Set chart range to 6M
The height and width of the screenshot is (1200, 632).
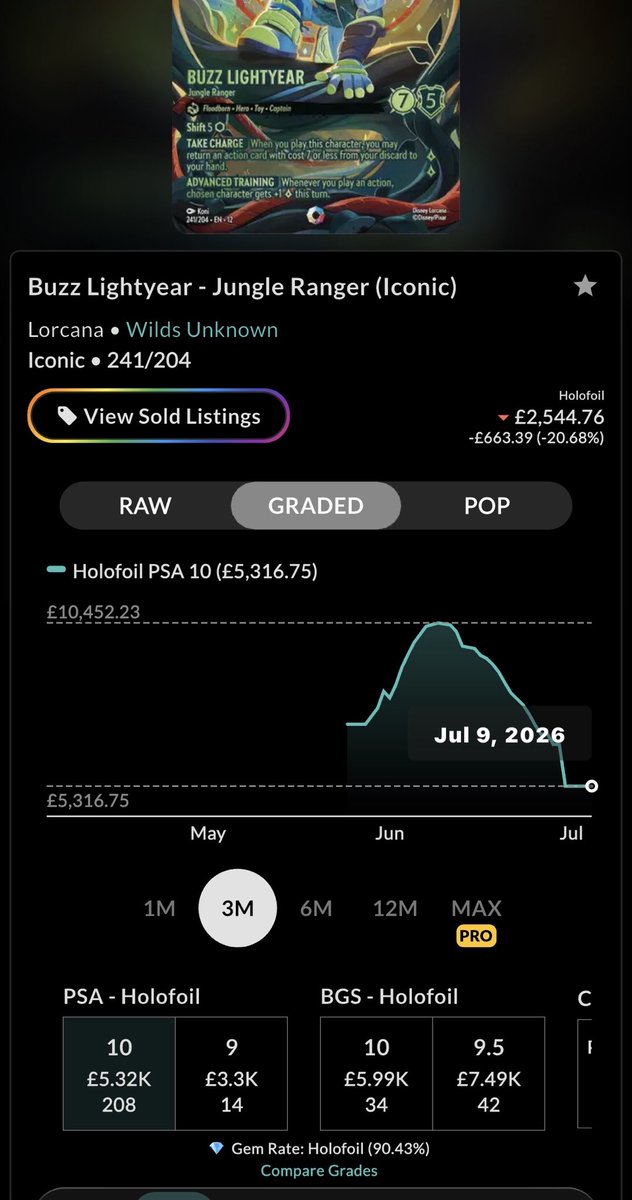coord(316,908)
